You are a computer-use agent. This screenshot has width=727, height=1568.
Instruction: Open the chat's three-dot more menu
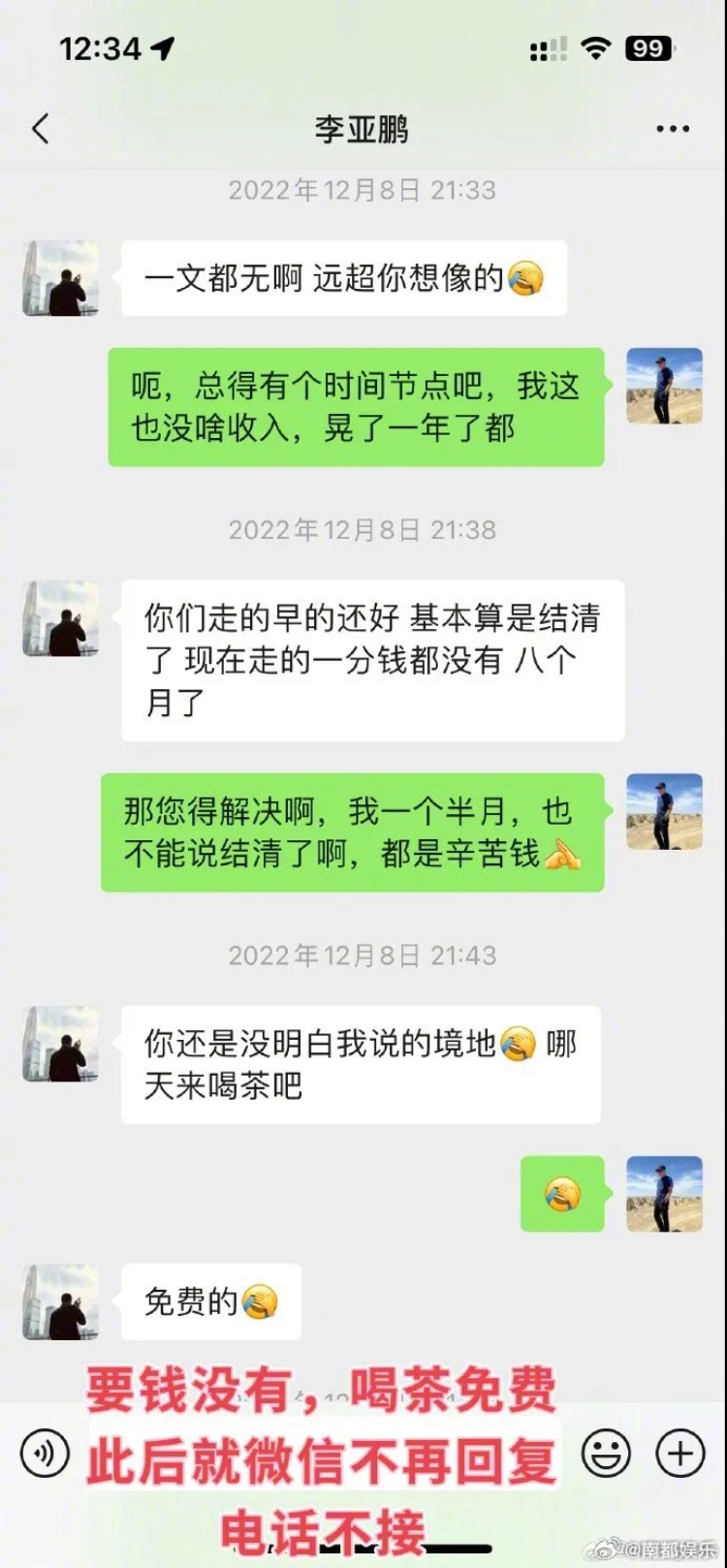(673, 129)
